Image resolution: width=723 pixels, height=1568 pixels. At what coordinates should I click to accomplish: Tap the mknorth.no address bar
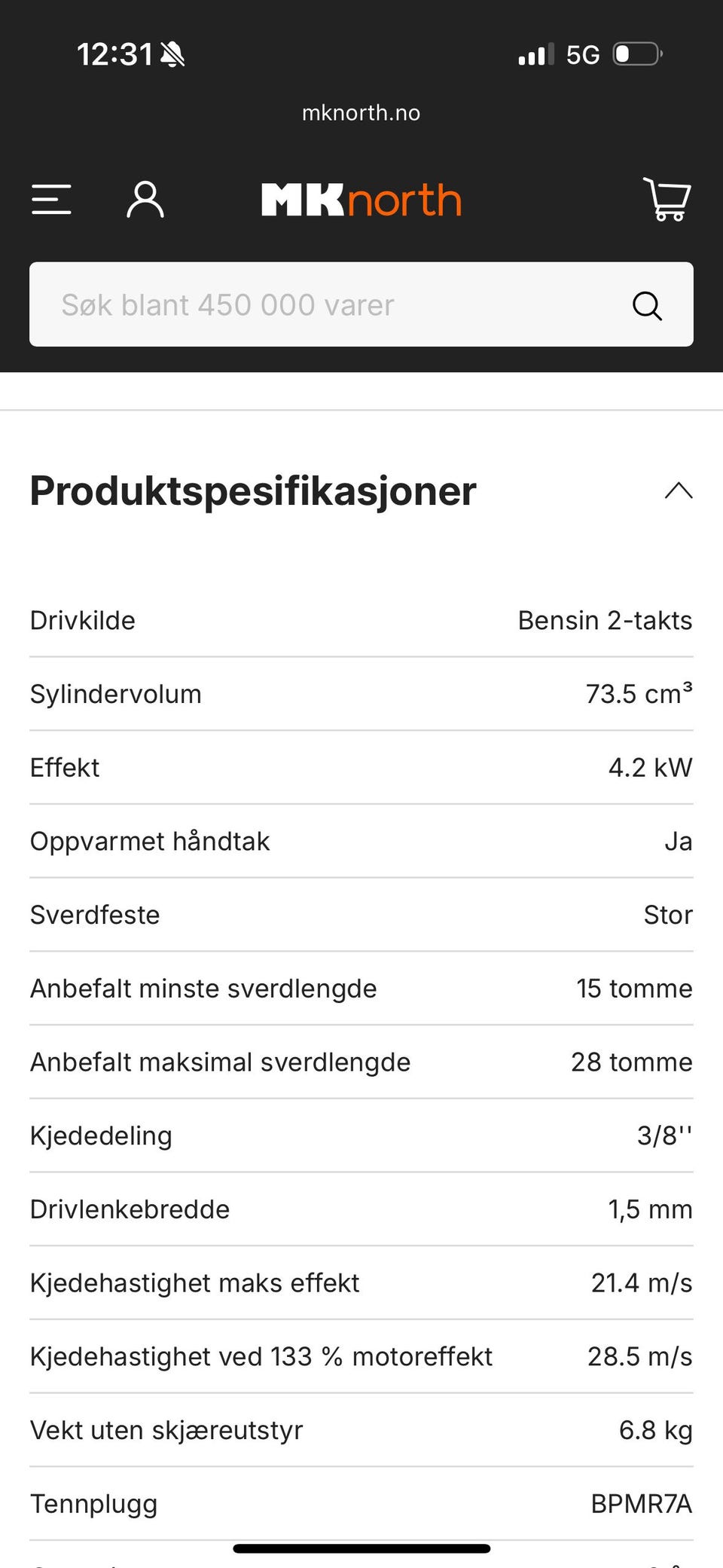point(361,113)
